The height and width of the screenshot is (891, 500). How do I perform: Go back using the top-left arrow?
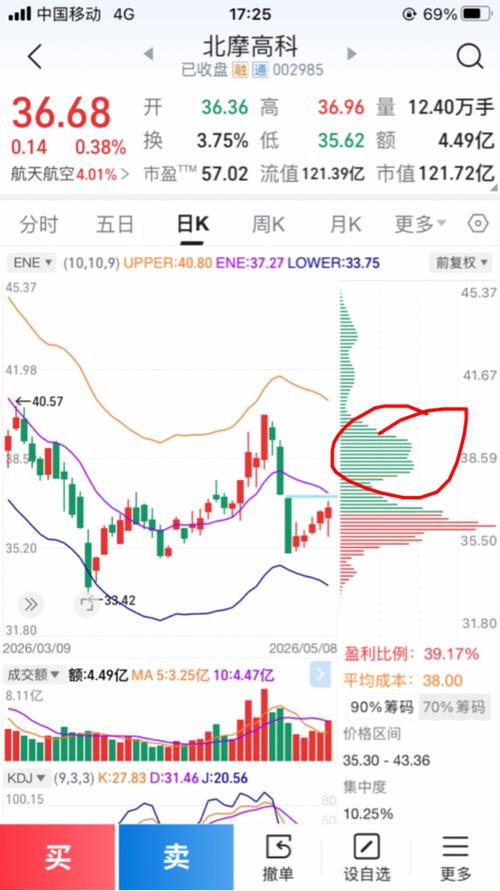tap(35, 56)
